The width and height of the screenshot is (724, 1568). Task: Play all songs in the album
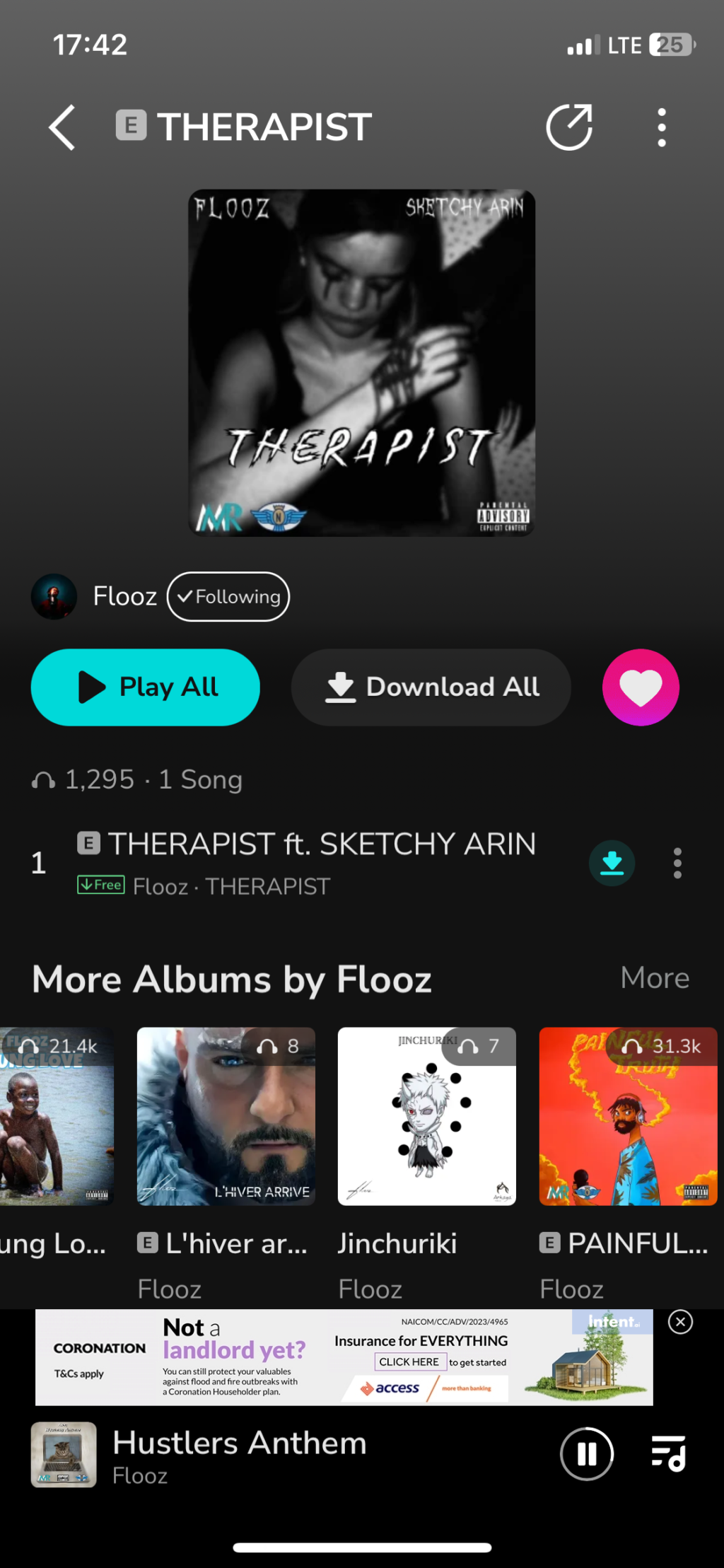[146, 687]
